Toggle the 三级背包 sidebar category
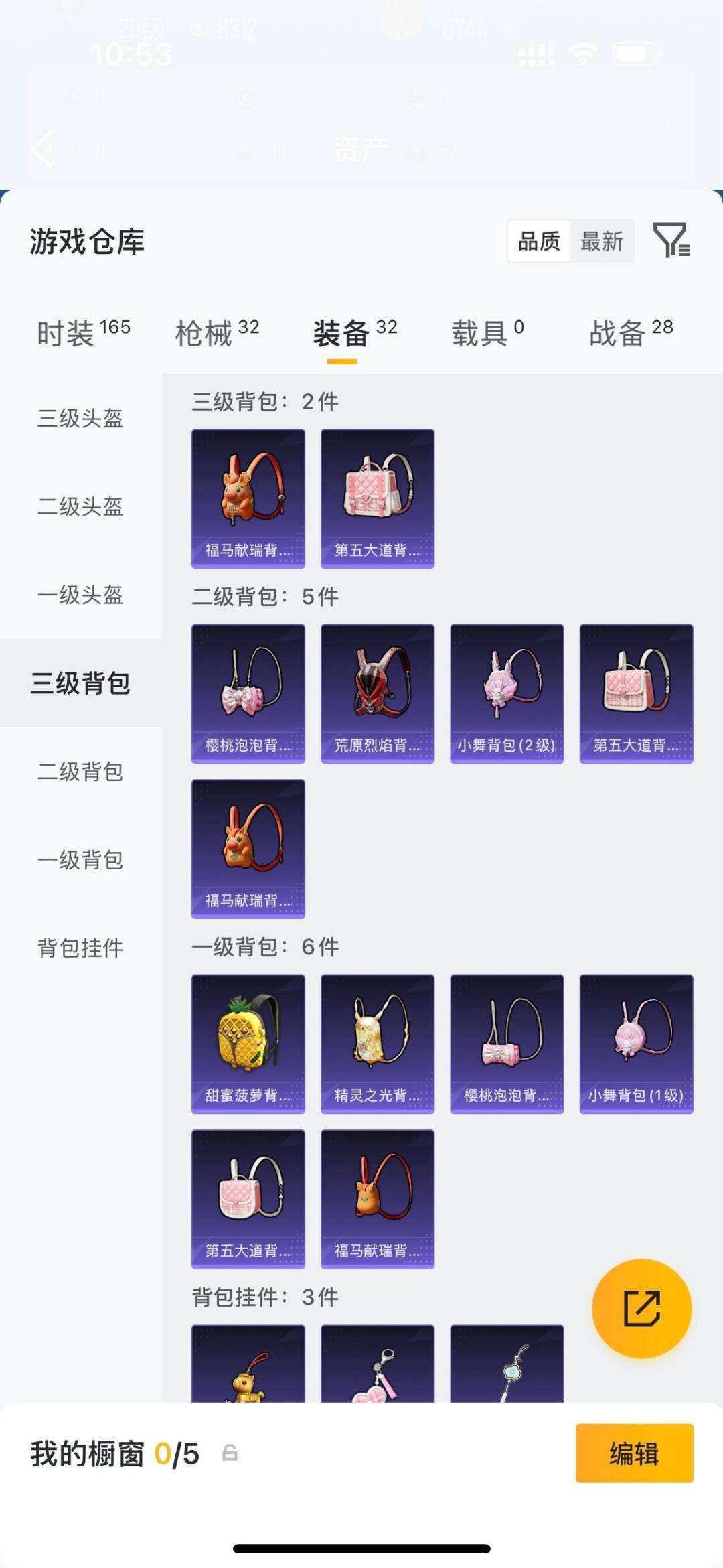 coord(80,685)
